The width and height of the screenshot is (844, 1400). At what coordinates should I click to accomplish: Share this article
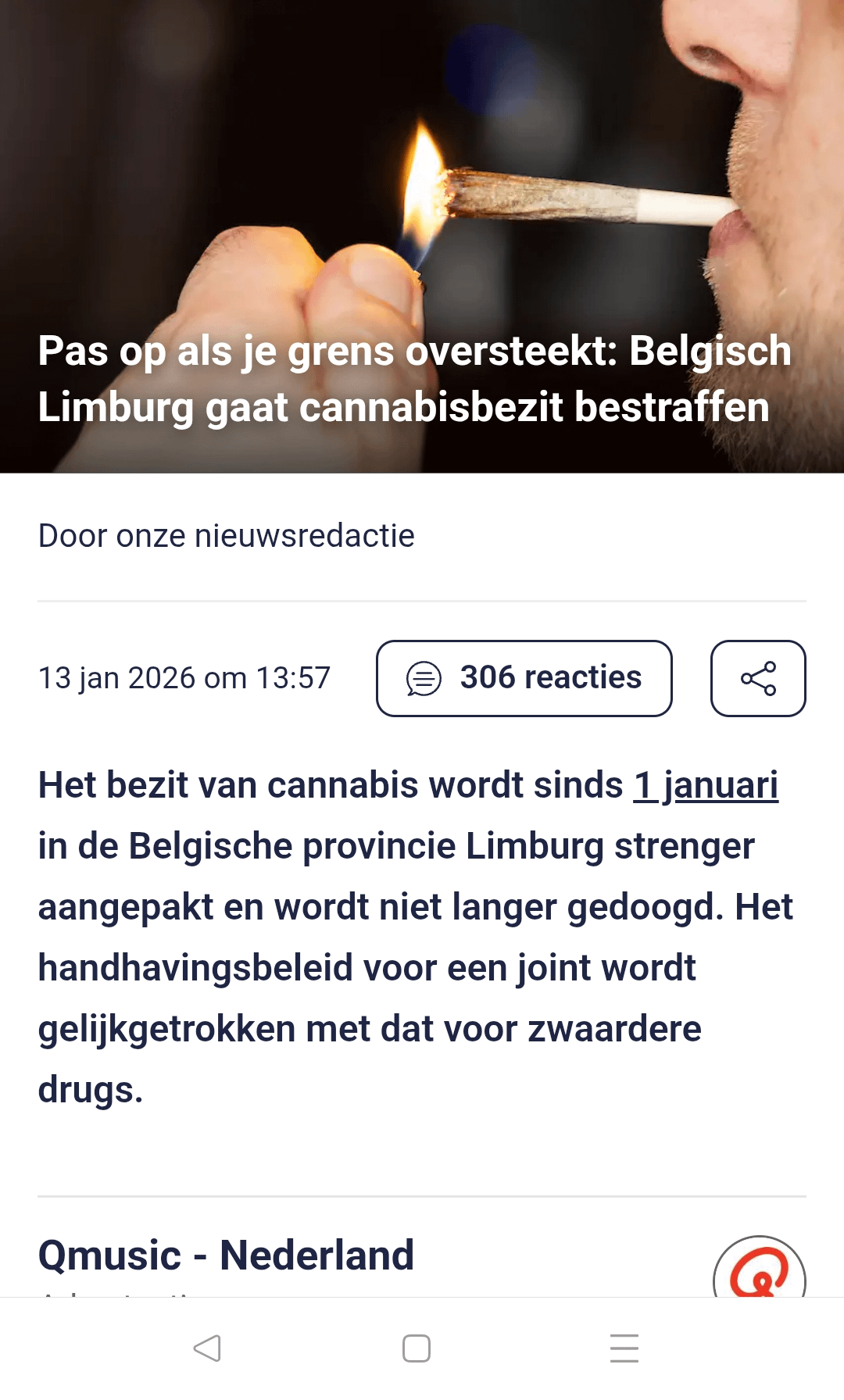pyautogui.click(x=758, y=678)
